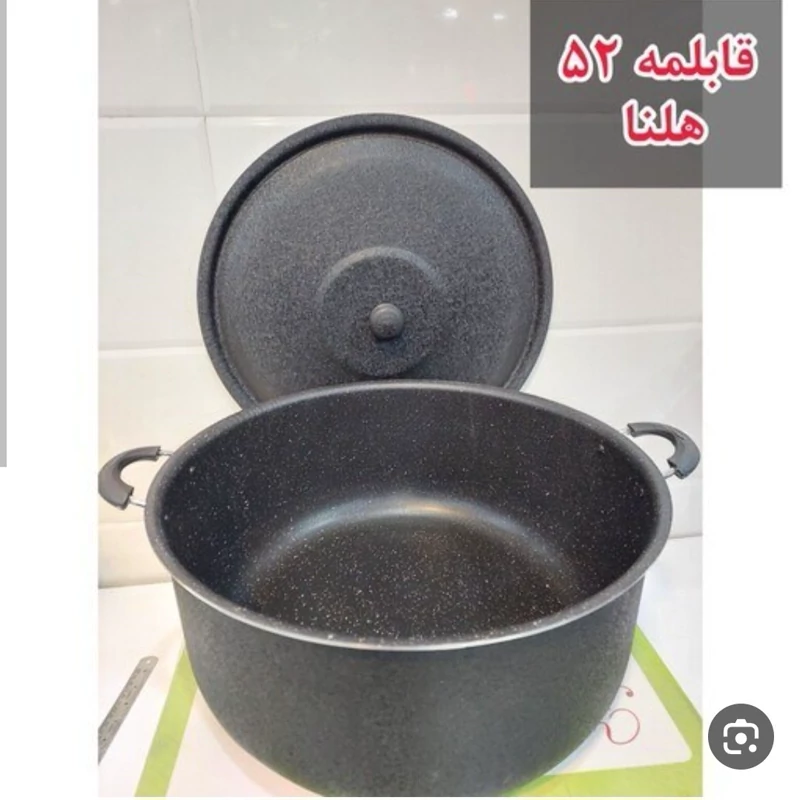This screenshot has height=800, width=800.
Task: Search this image with Google Lens
Action: point(740,737)
